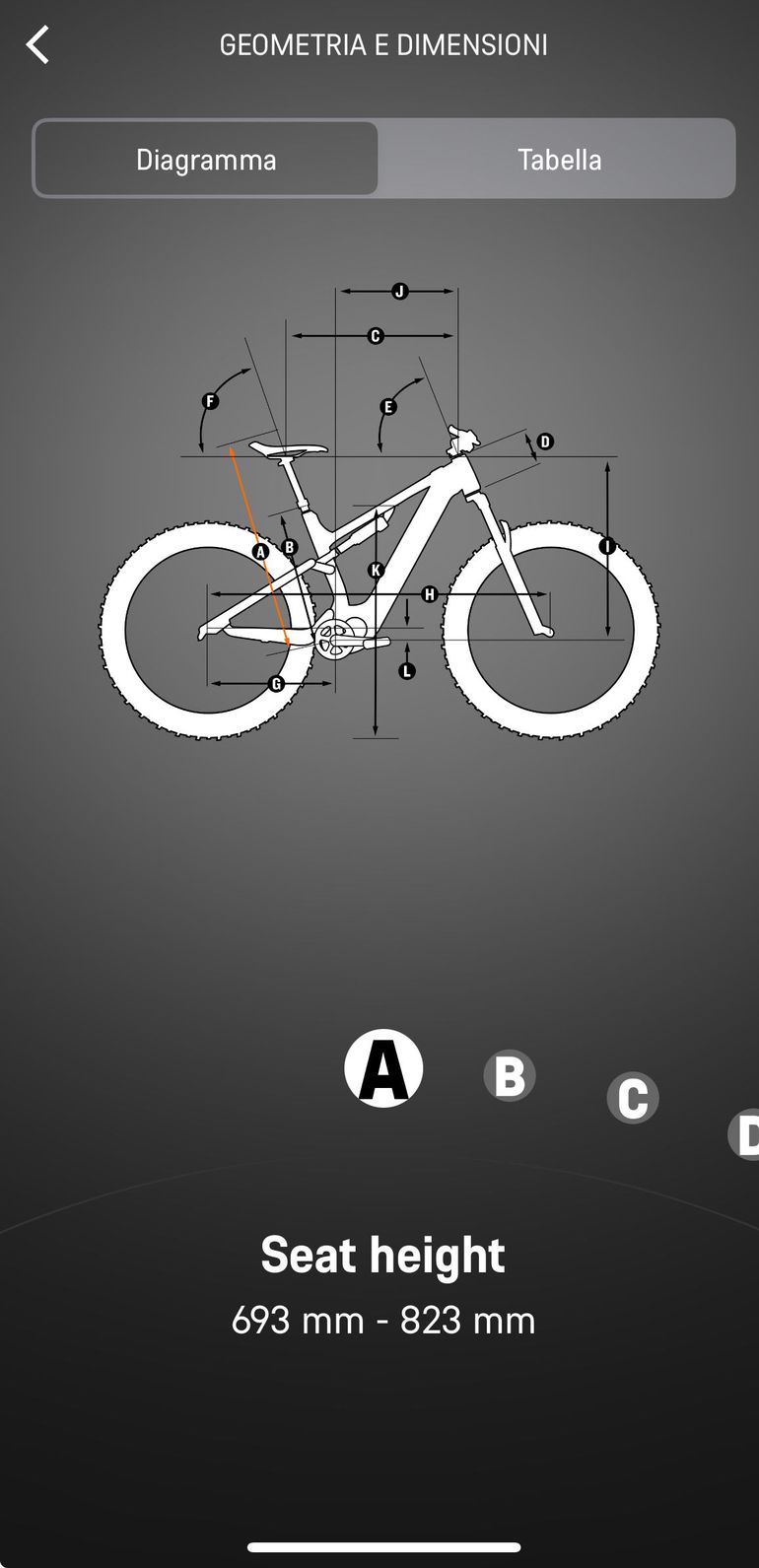The width and height of the screenshot is (759, 1568).
Task: Select dimension B on the dial
Action: tap(509, 1075)
